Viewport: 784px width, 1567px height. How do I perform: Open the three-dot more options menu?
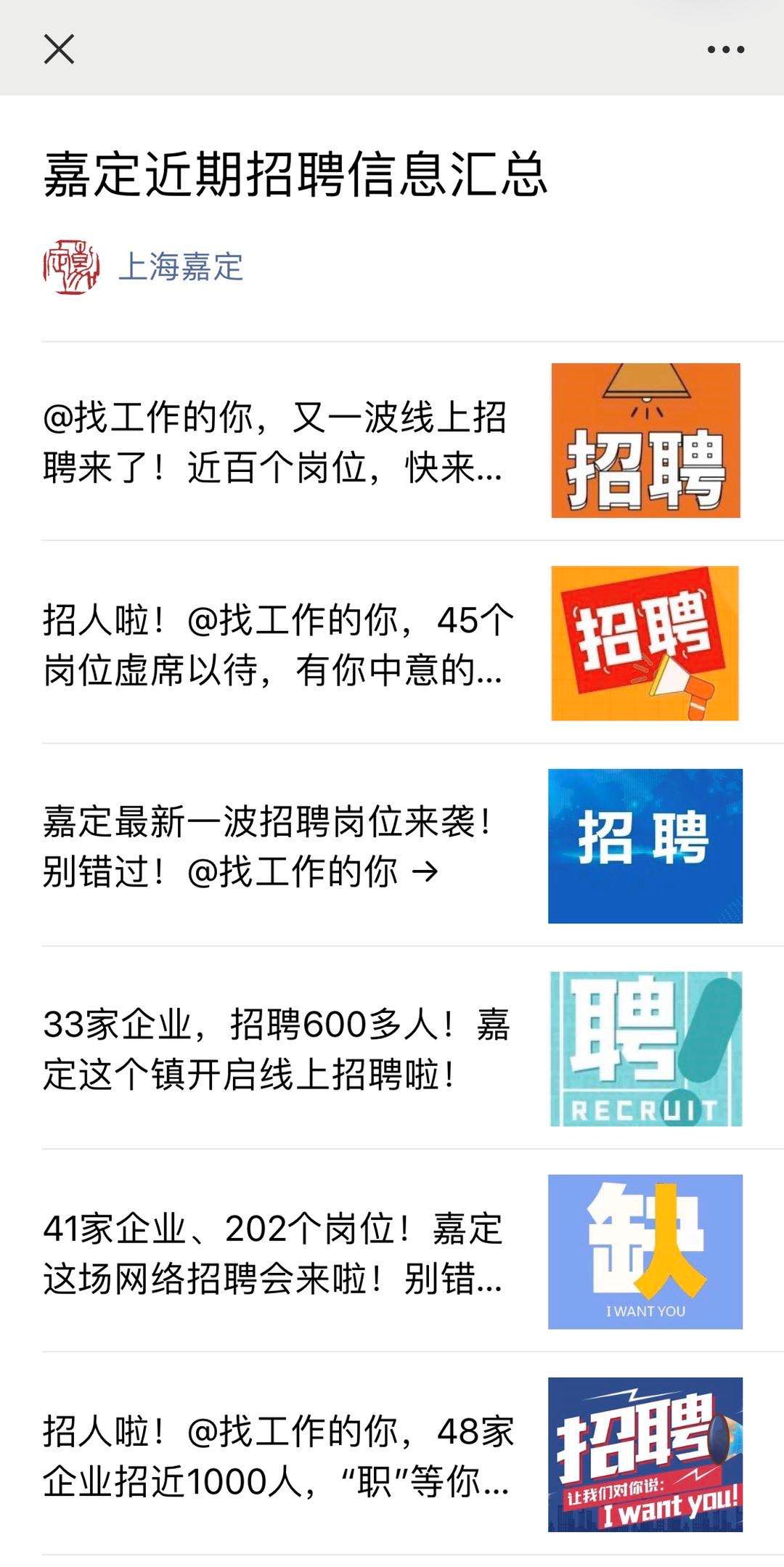pos(725,50)
